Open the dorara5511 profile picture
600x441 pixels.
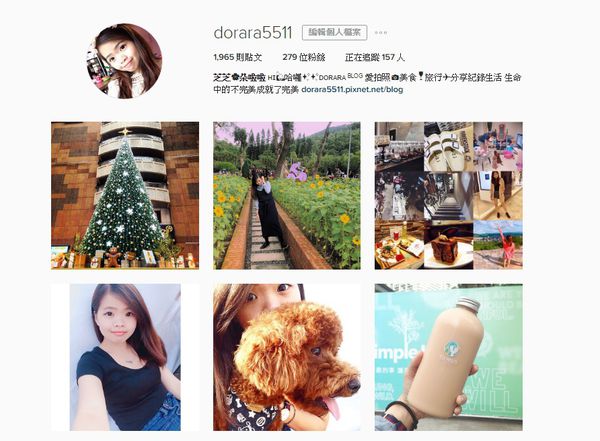(x=125, y=61)
